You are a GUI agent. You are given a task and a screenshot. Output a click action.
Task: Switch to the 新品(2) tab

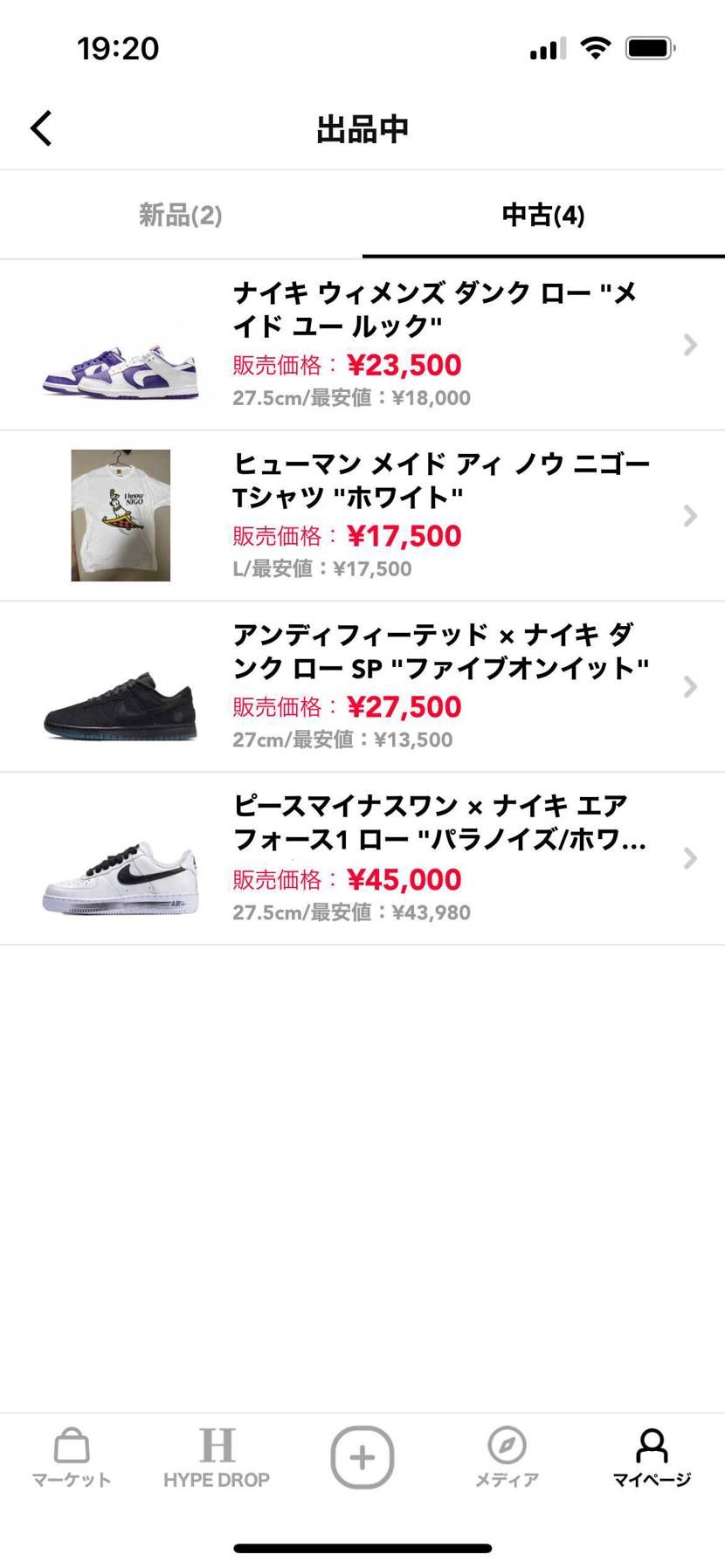(180, 215)
